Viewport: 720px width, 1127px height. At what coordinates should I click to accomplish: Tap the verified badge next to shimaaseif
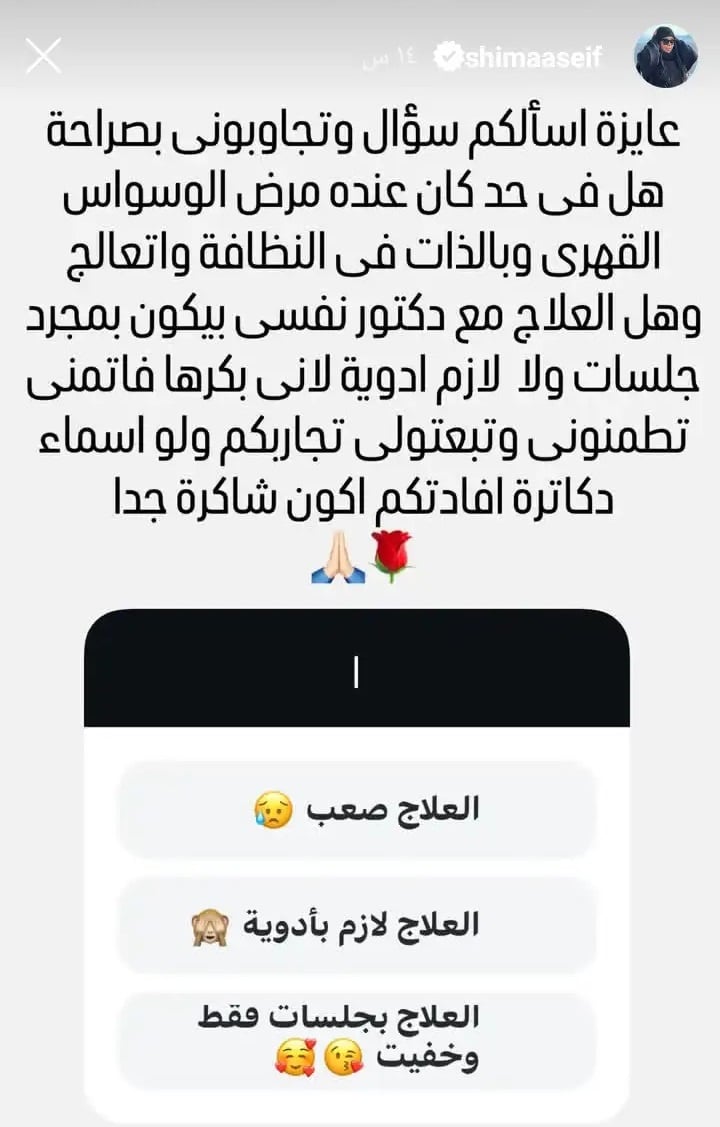(446, 56)
